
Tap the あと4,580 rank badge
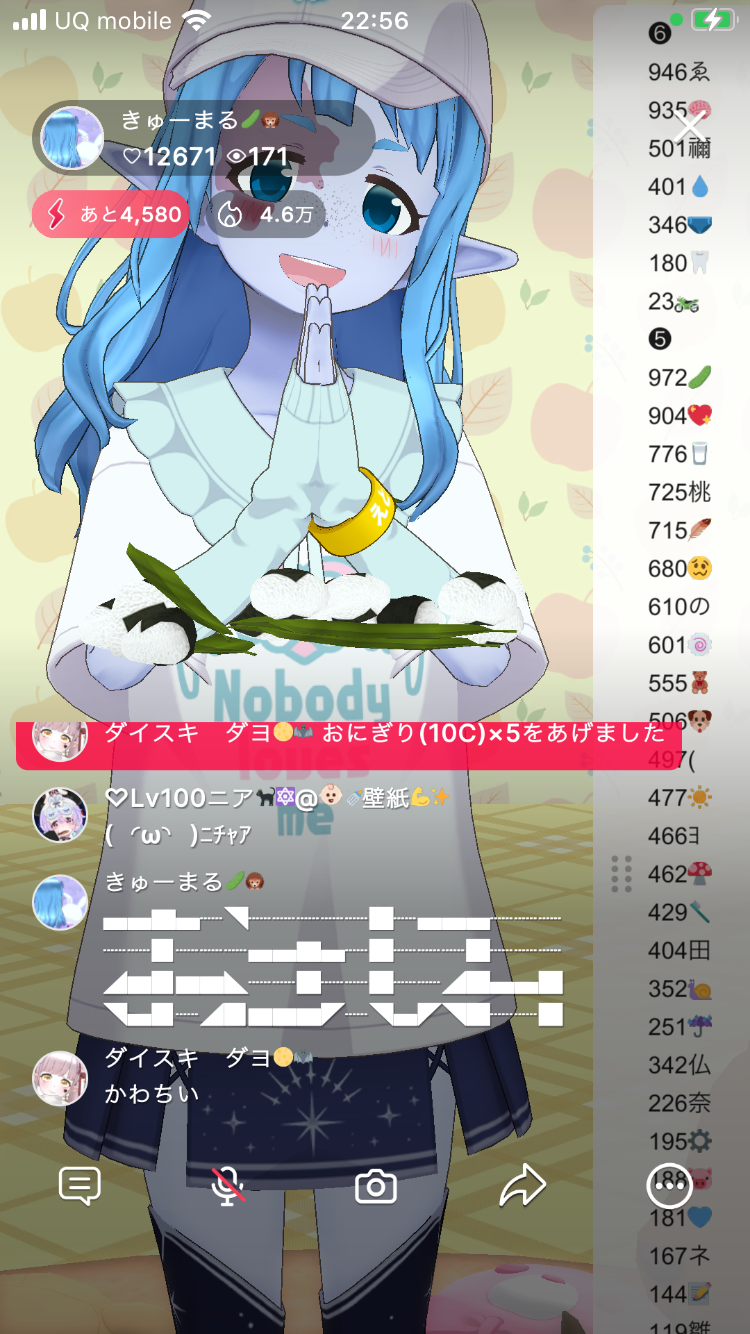pos(111,214)
